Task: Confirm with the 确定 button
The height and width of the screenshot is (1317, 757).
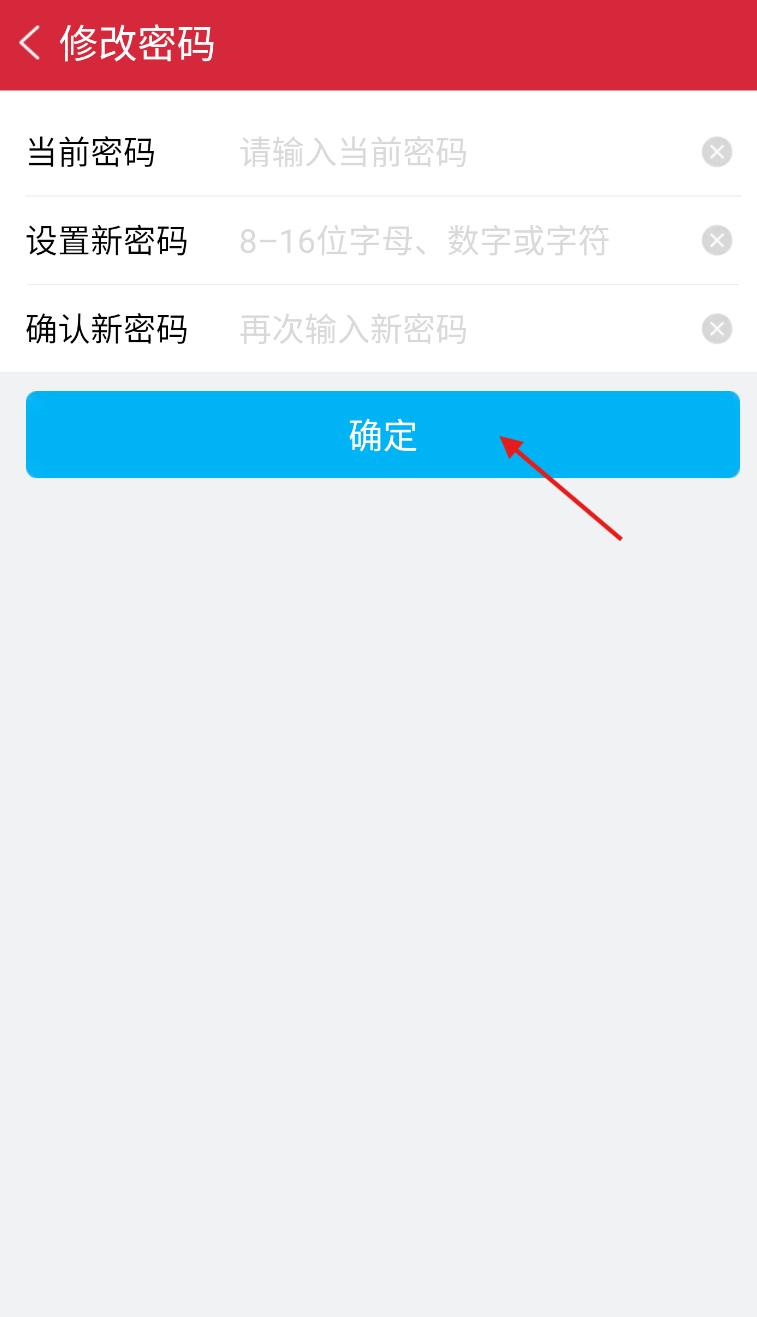Action: [383, 435]
